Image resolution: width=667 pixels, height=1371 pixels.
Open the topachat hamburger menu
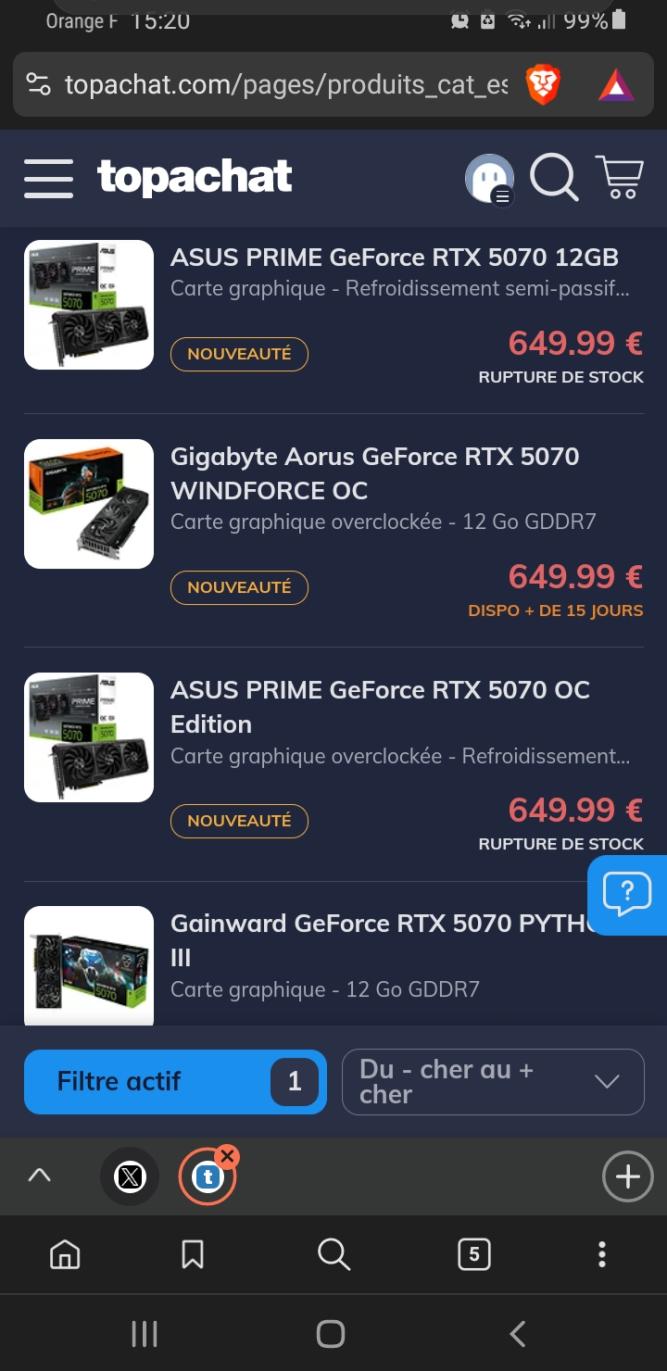(x=49, y=179)
